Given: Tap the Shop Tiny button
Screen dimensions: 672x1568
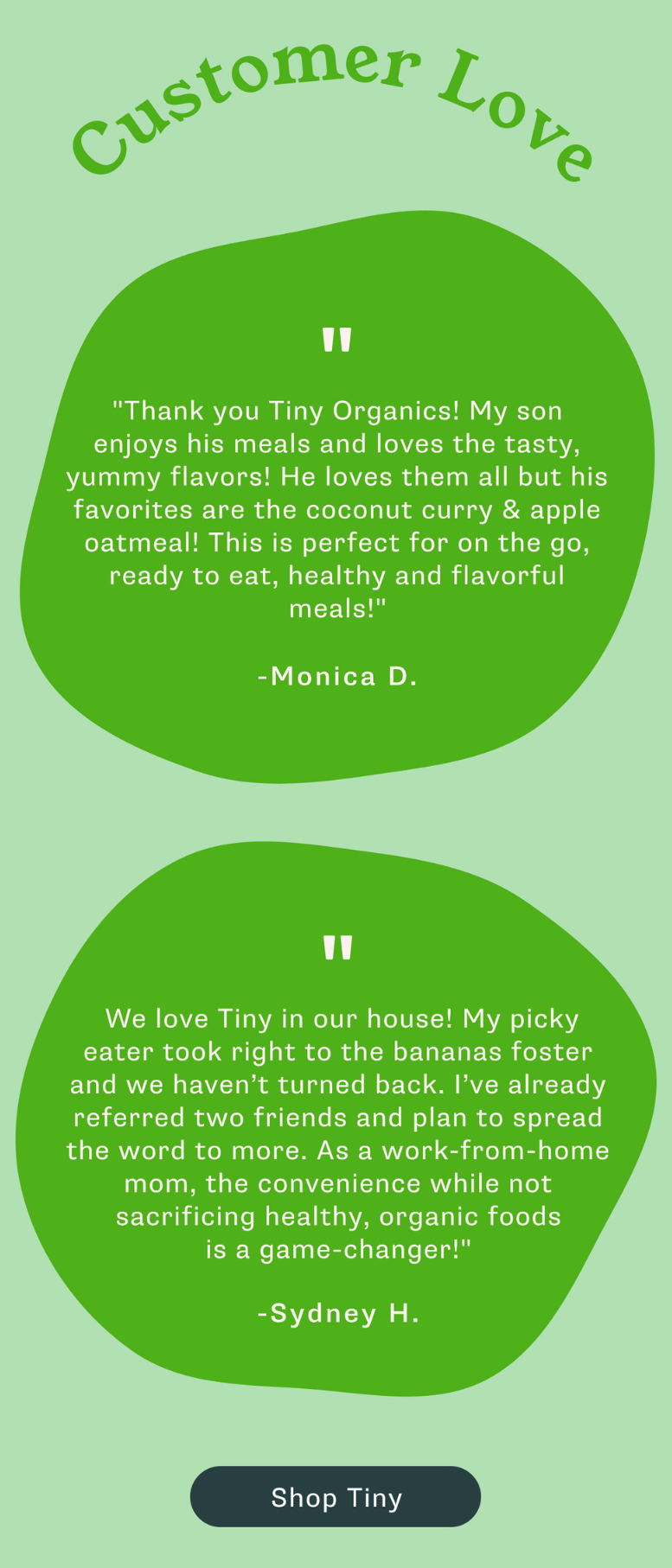Looking at the screenshot, I should pos(336,1496).
